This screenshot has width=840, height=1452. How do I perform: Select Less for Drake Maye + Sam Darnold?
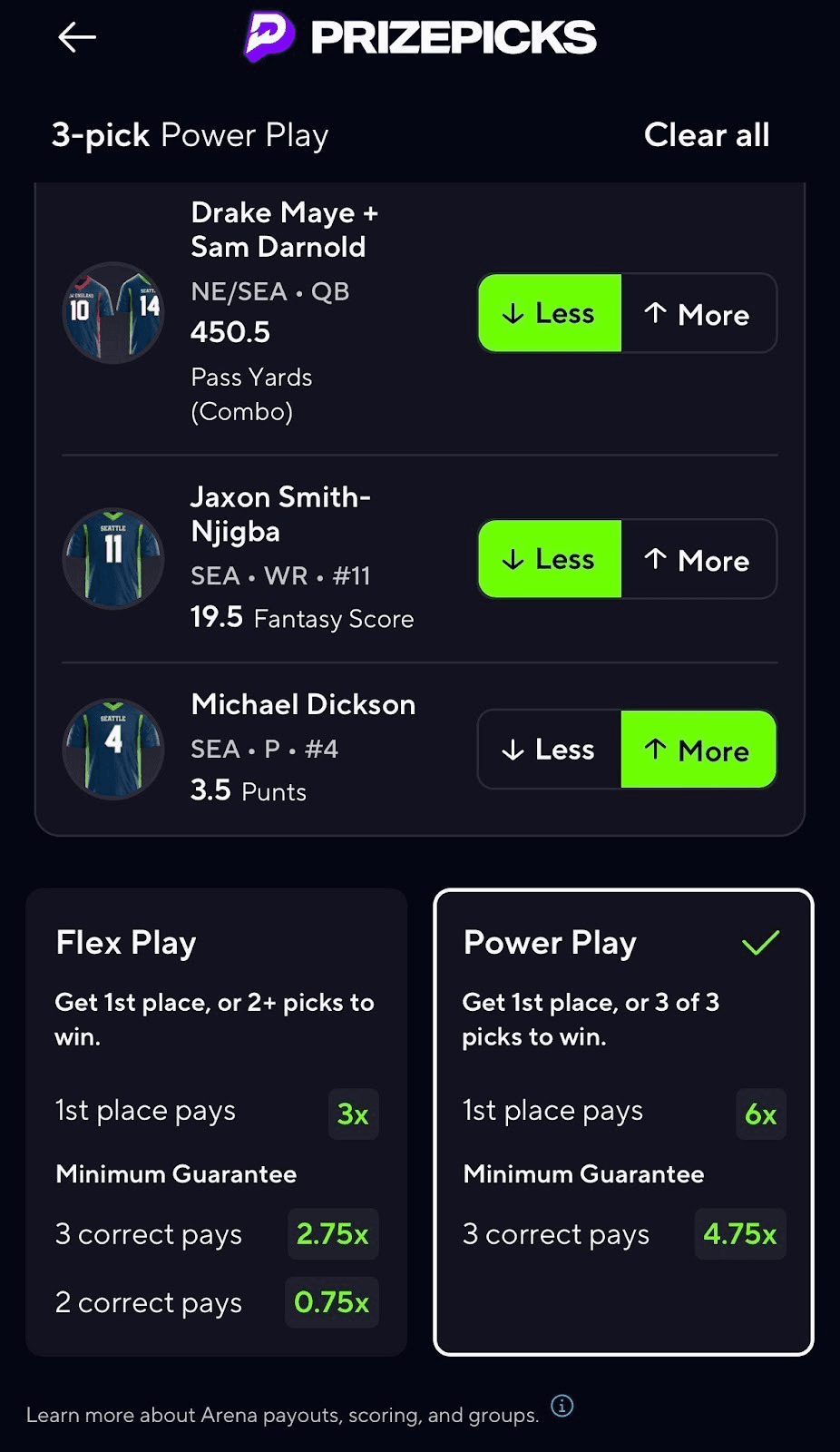tap(550, 313)
